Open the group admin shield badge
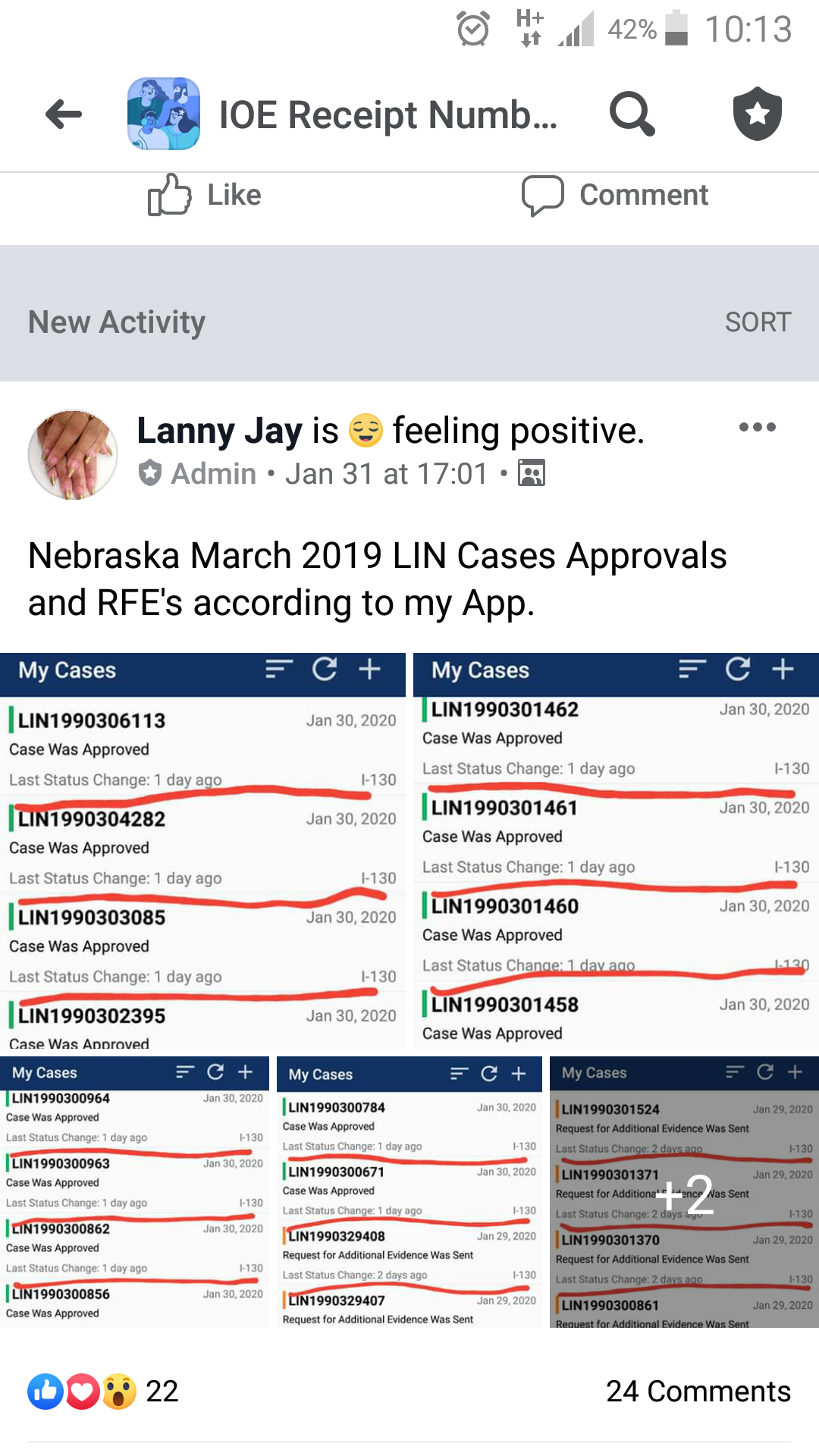The height and width of the screenshot is (1456, 819). pyautogui.click(x=757, y=114)
